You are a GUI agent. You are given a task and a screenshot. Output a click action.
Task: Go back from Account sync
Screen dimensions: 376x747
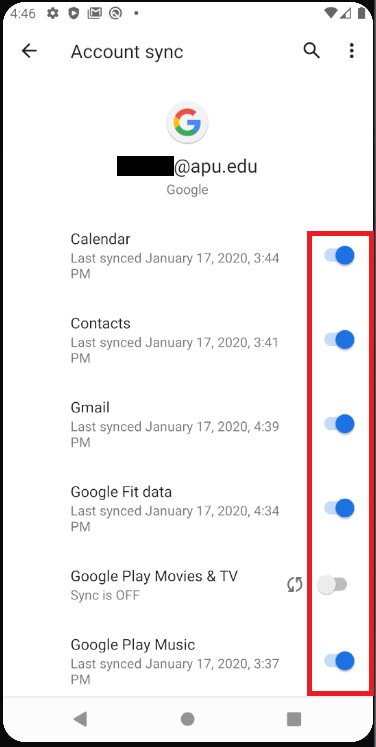[x=29, y=50]
